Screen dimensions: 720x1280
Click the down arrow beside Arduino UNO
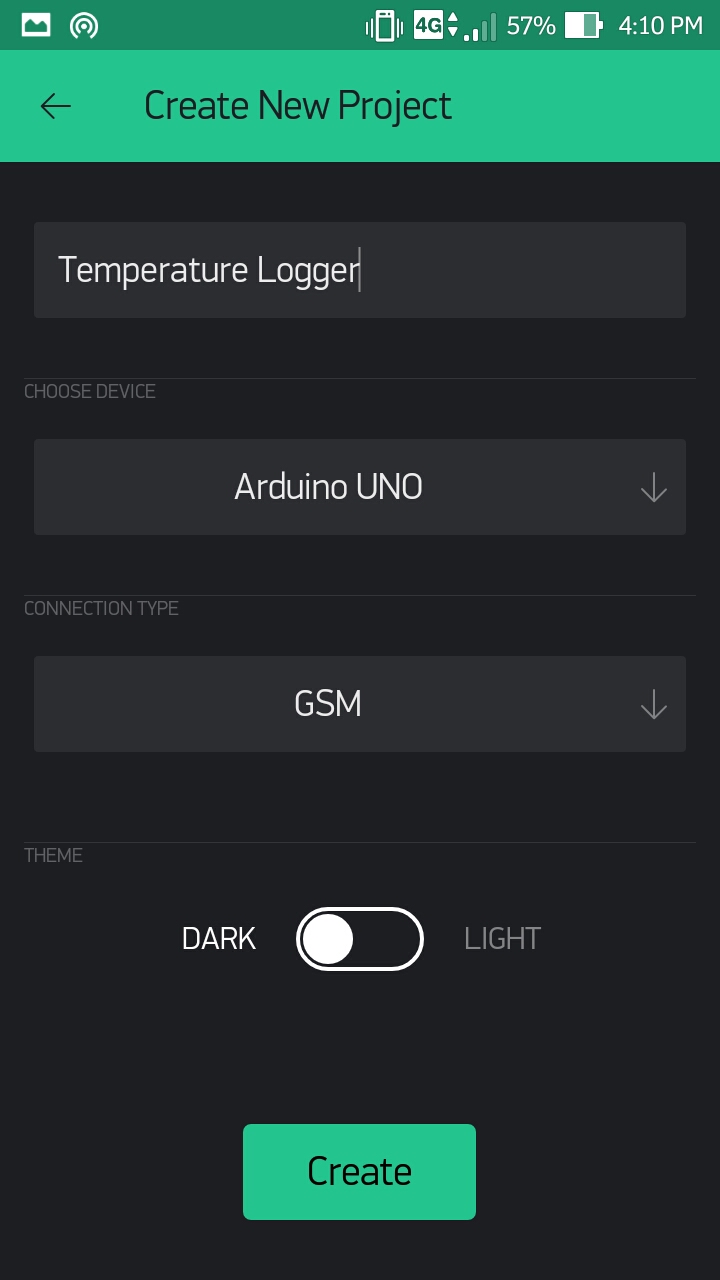pyautogui.click(x=653, y=489)
